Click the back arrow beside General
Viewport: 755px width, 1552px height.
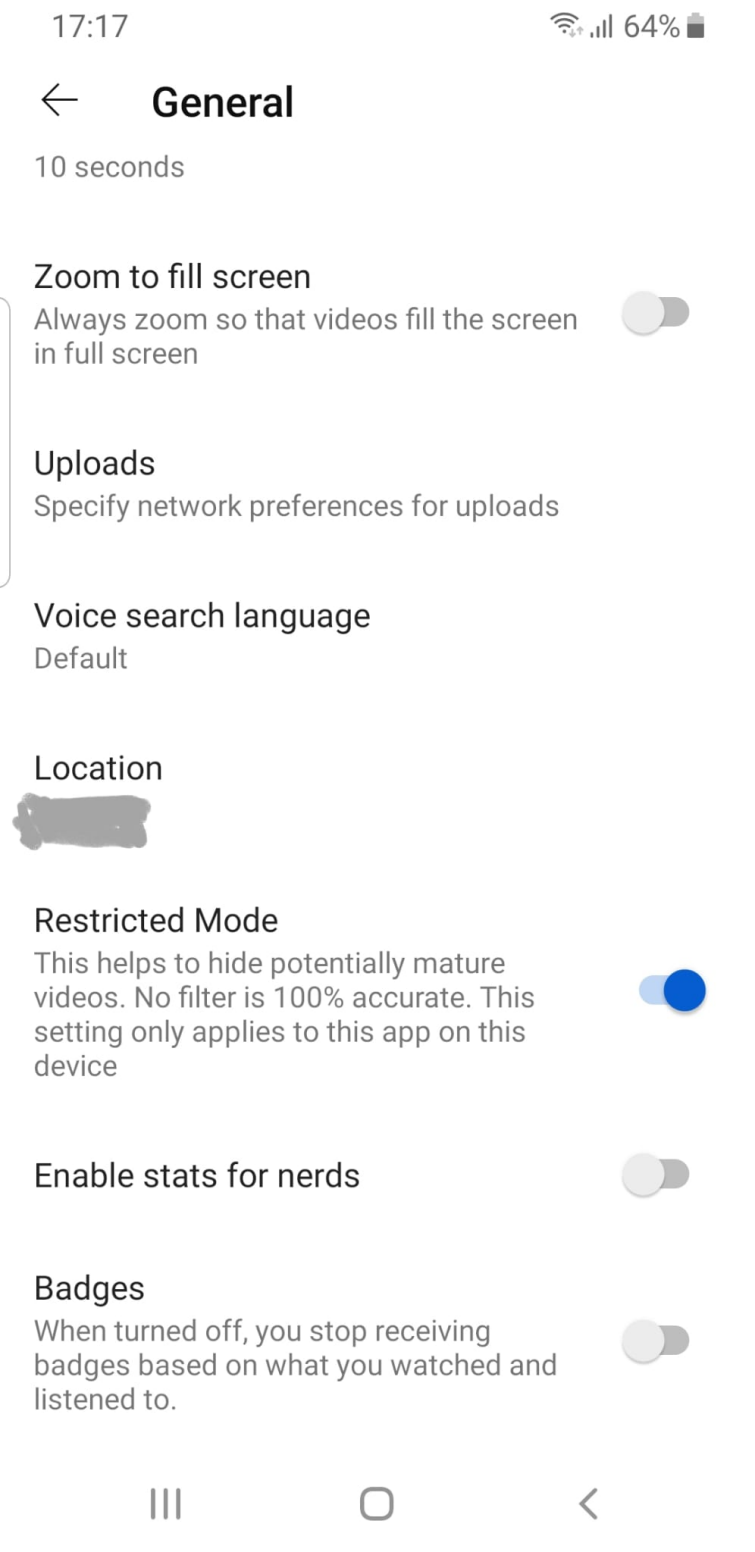coord(57,100)
